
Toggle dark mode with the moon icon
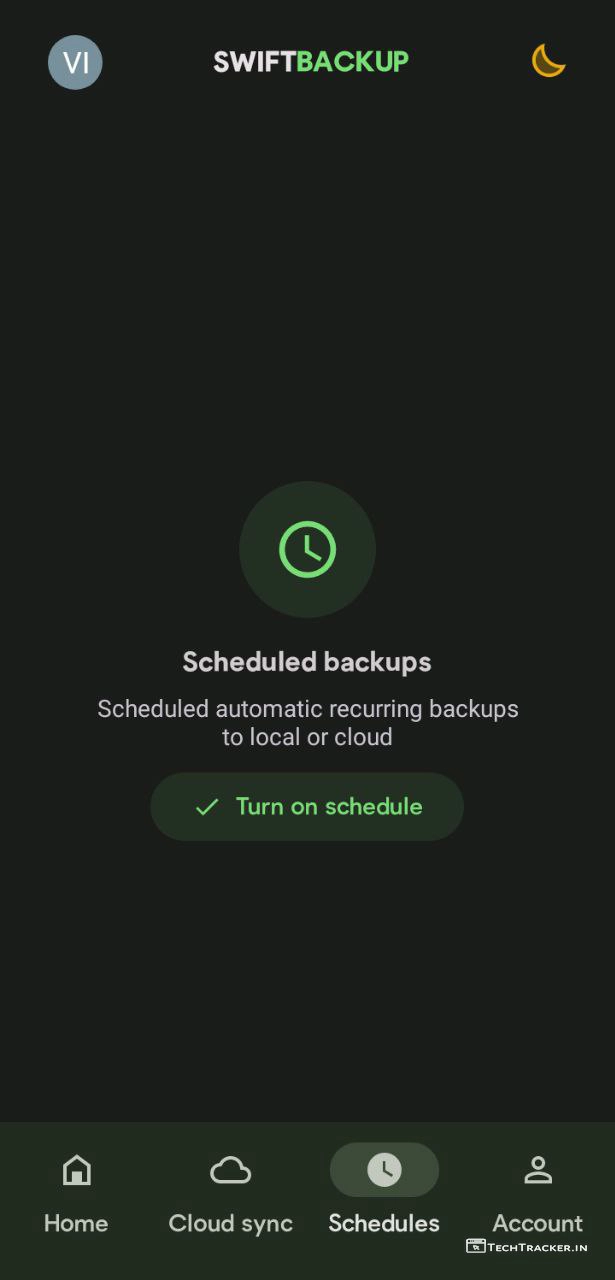pos(548,61)
